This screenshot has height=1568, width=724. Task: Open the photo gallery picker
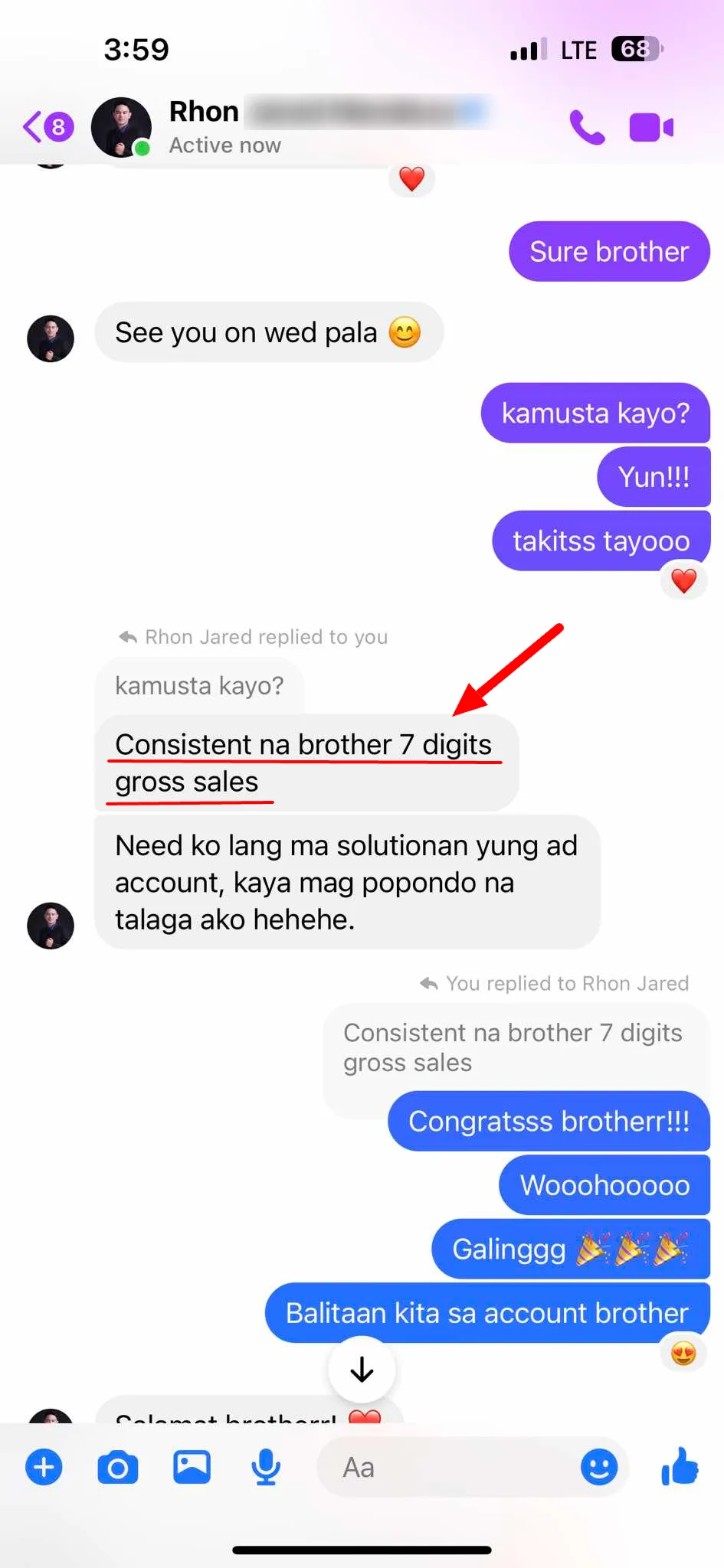pos(192,1468)
